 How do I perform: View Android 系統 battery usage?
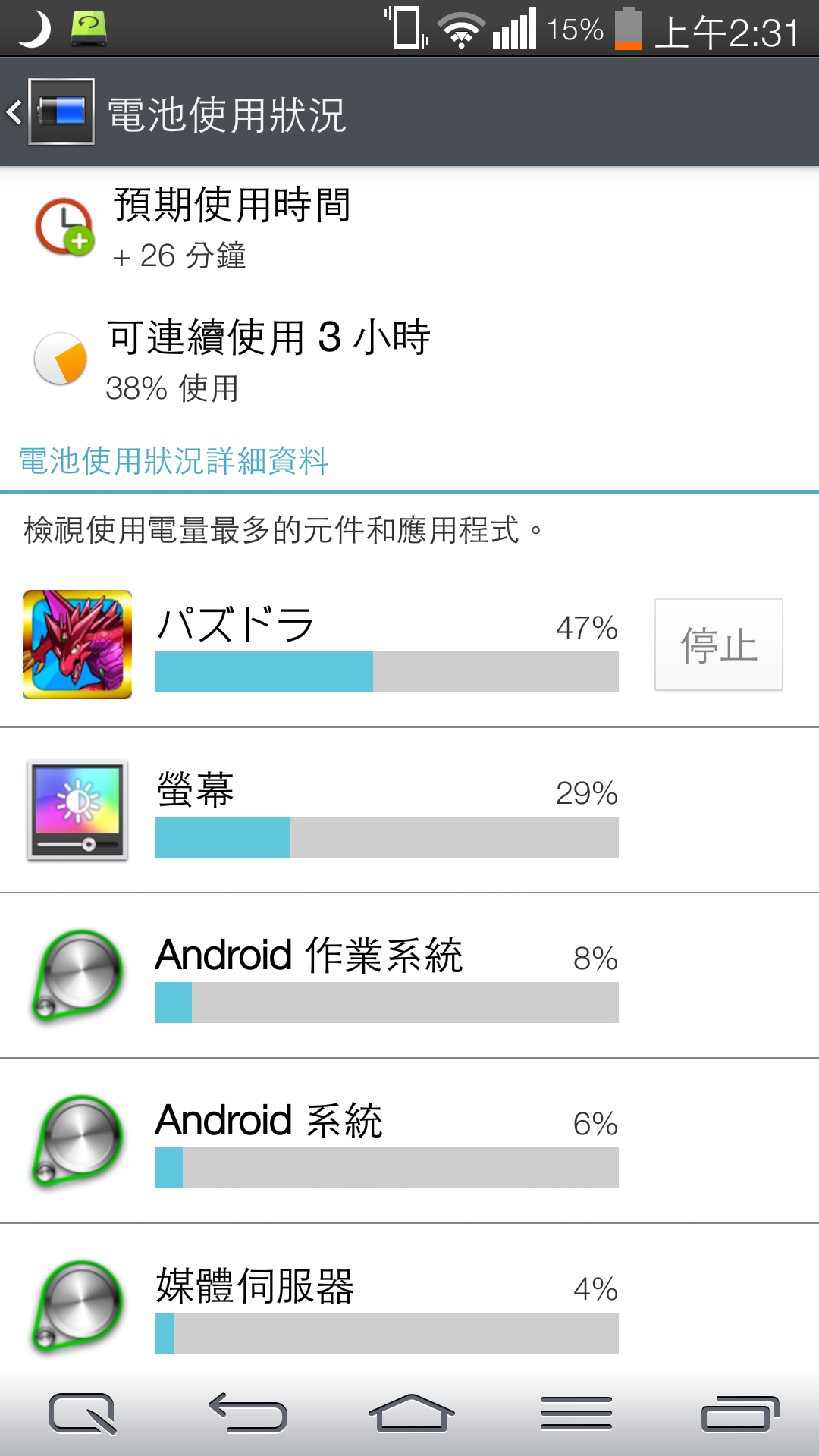(x=387, y=1141)
